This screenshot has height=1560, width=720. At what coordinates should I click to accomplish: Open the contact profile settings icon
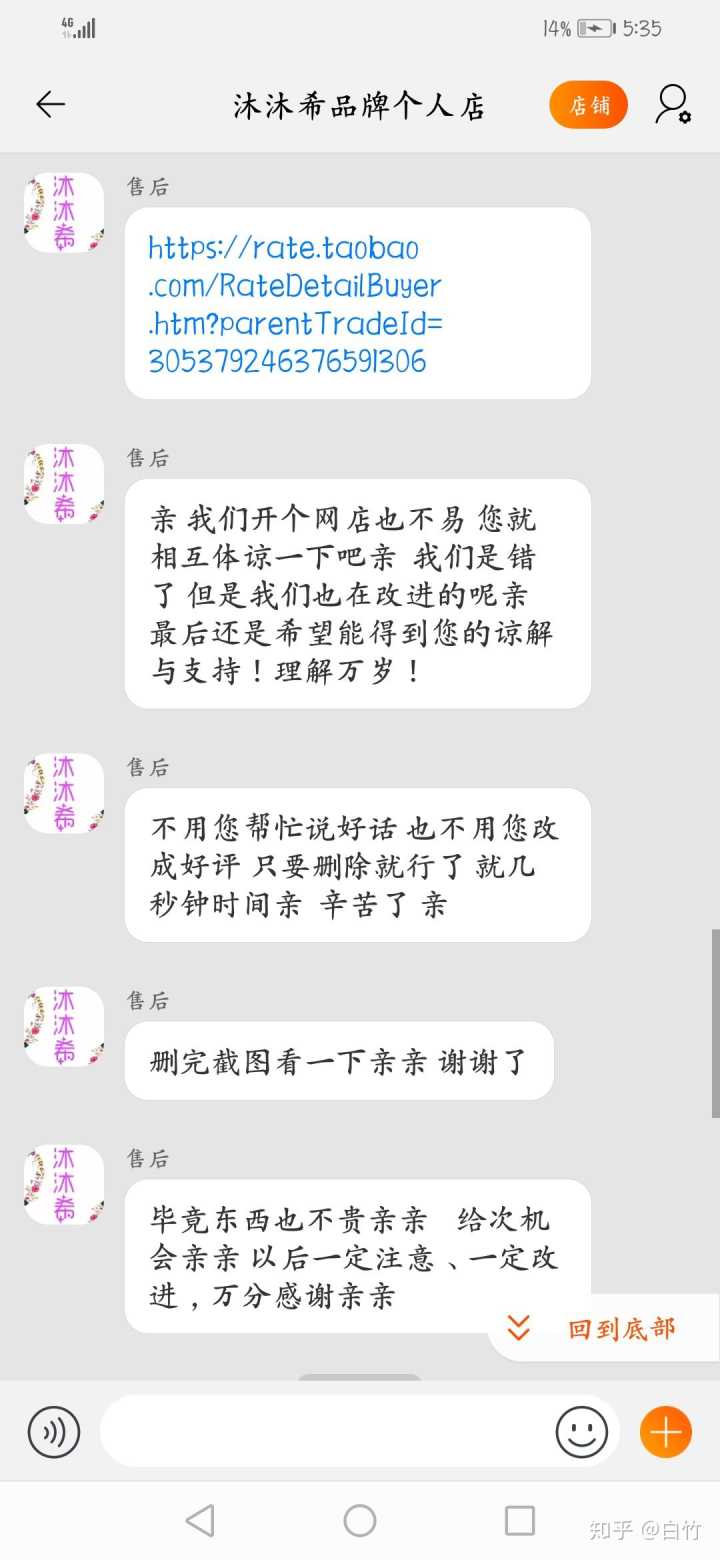(x=673, y=104)
